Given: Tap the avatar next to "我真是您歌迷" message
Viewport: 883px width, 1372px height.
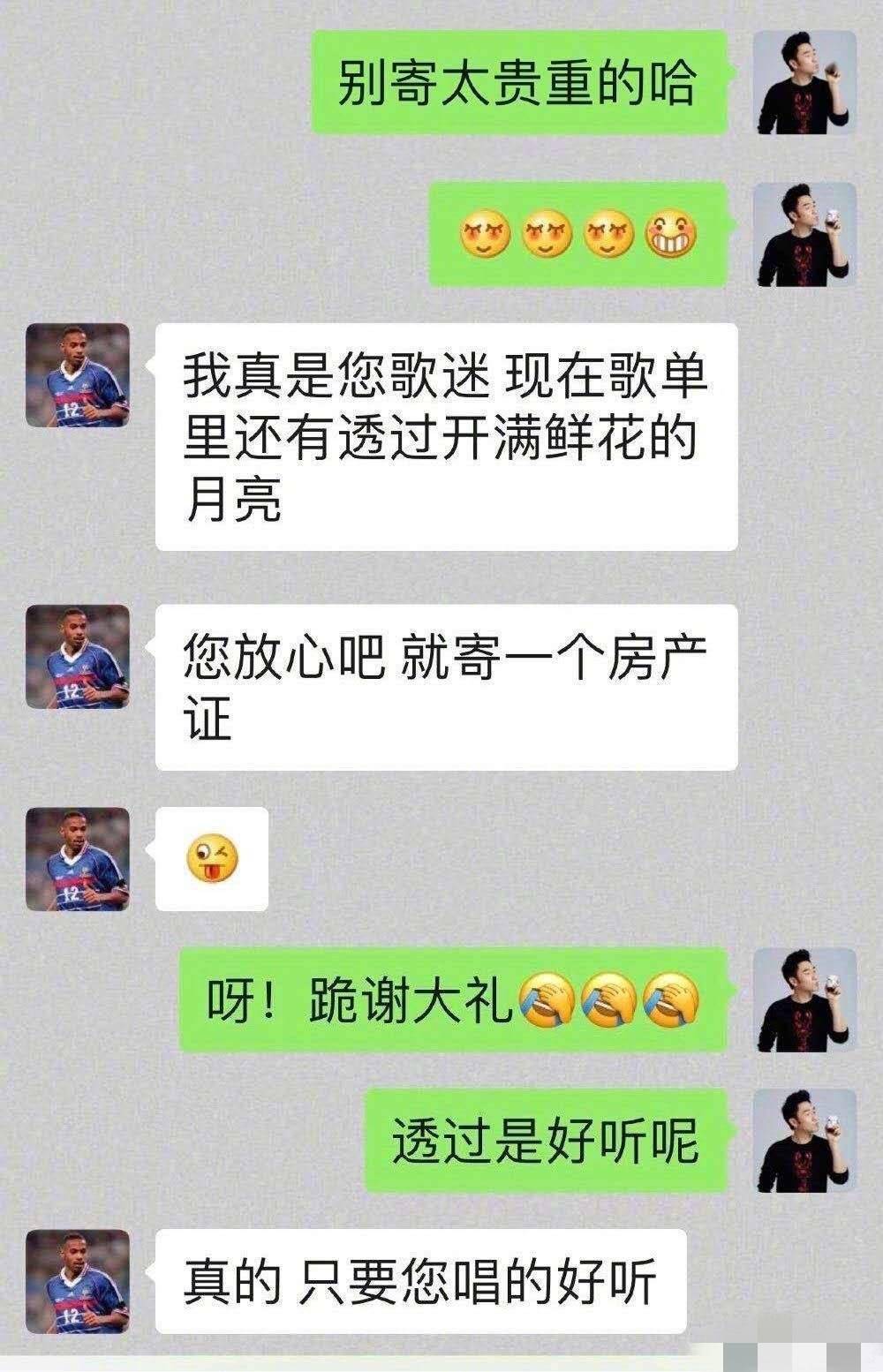Looking at the screenshot, I should pos(78,376).
